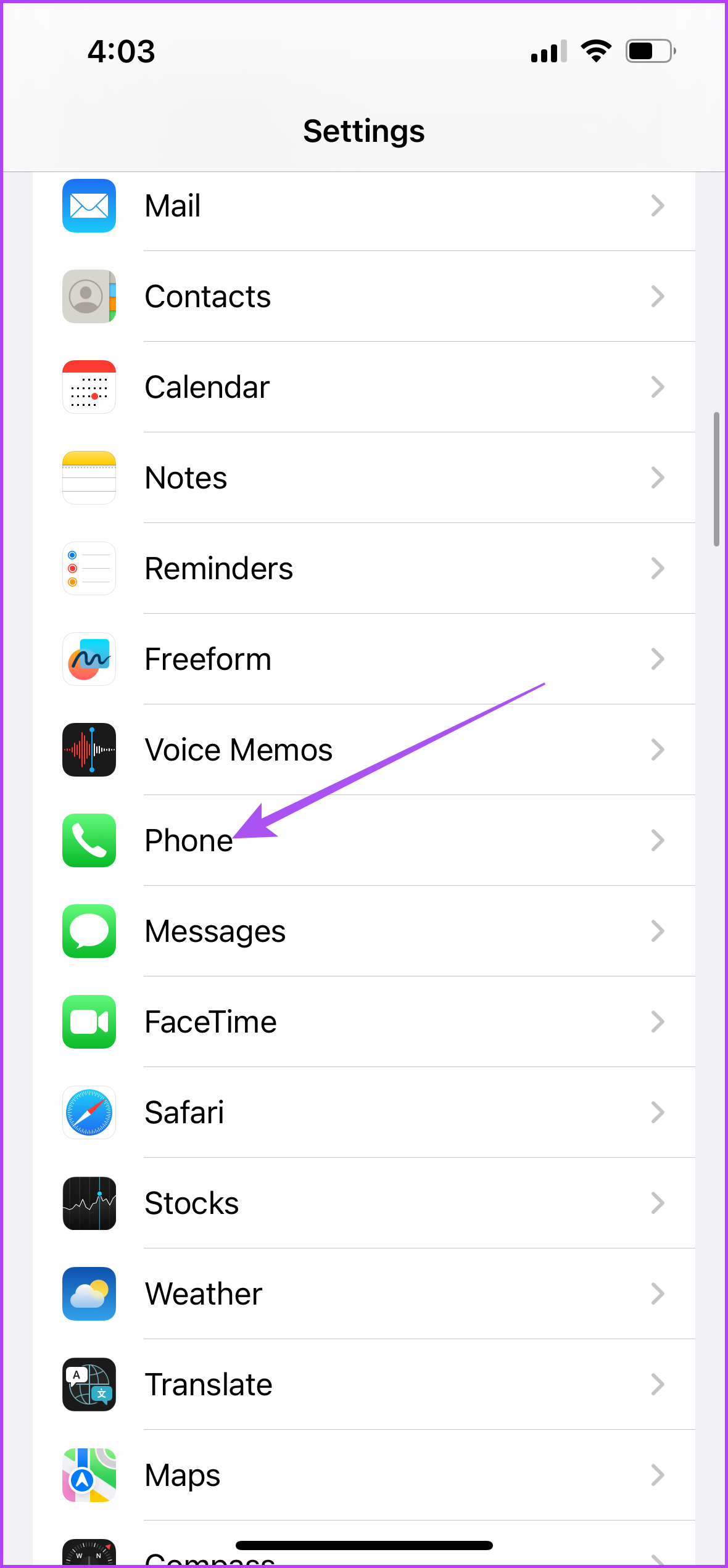Select the green Phone app icon
The height and width of the screenshot is (1568, 728).
tap(89, 841)
